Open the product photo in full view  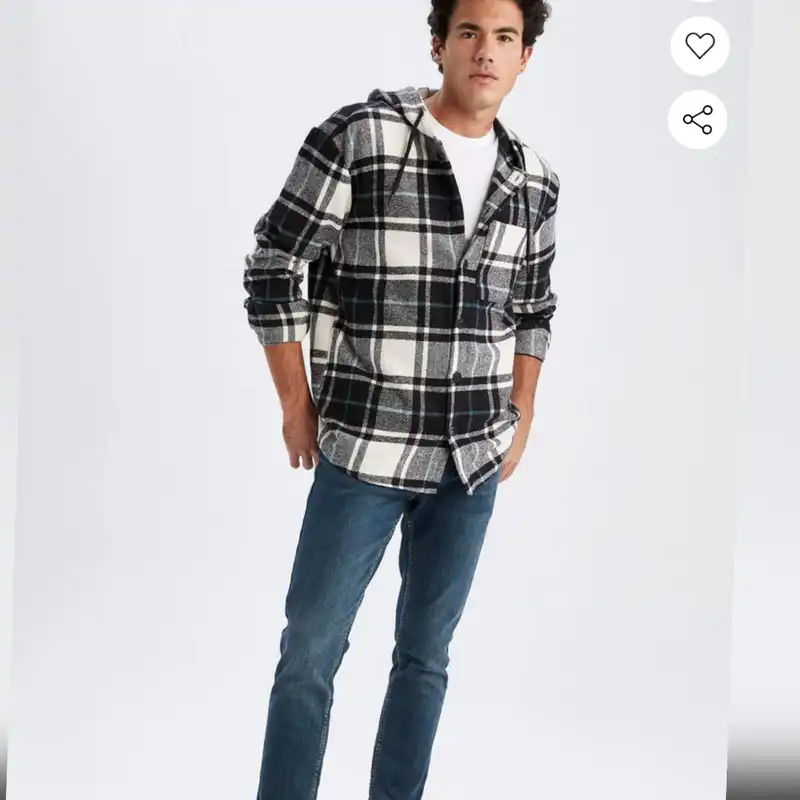(400, 400)
